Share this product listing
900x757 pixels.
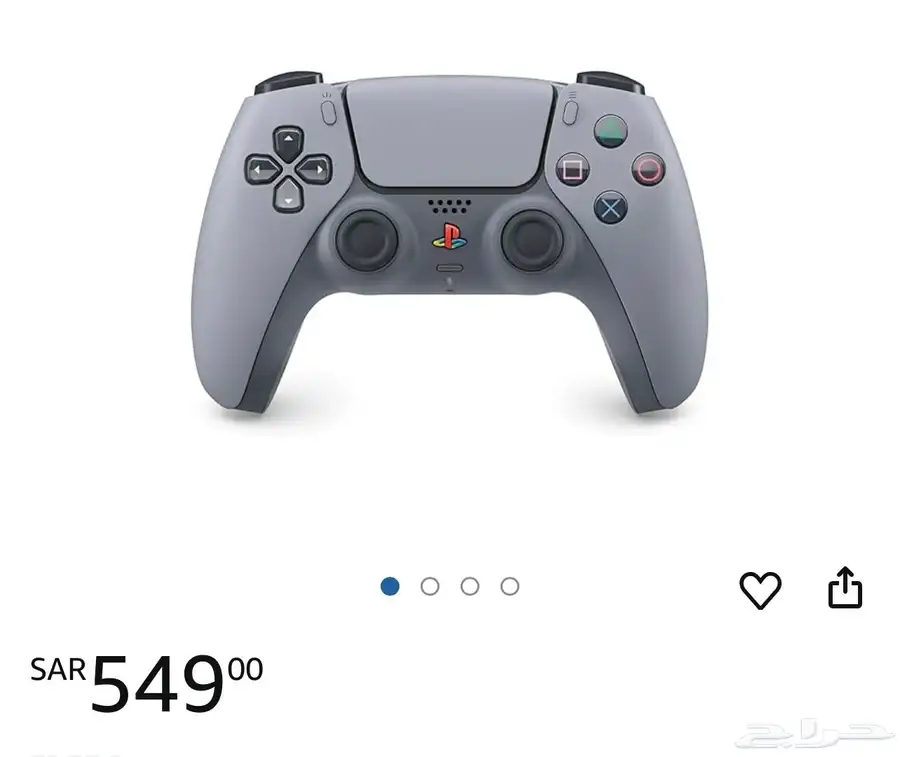(845, 588)
